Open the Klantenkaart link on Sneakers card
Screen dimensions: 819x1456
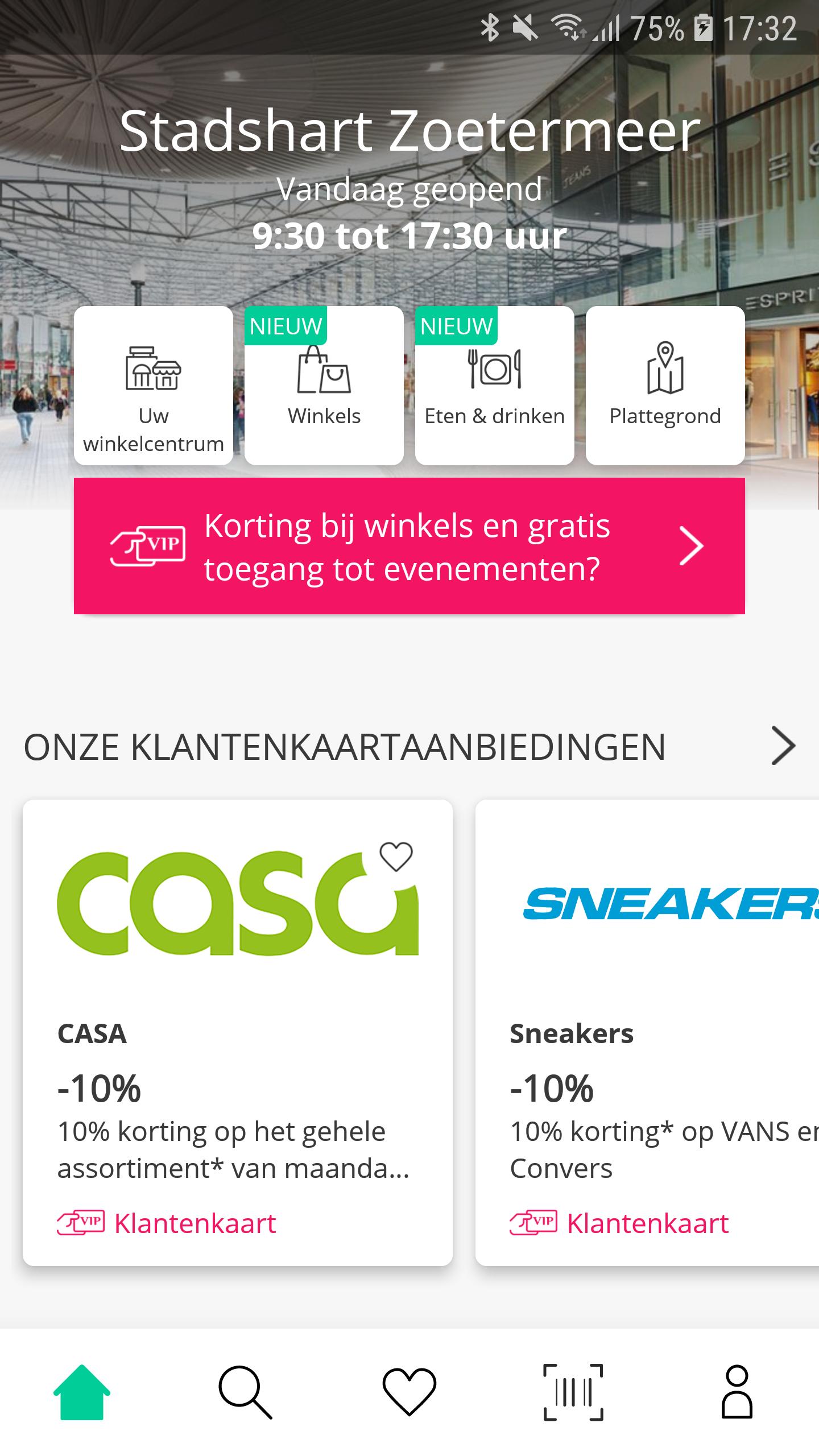tap(620, 1220)
